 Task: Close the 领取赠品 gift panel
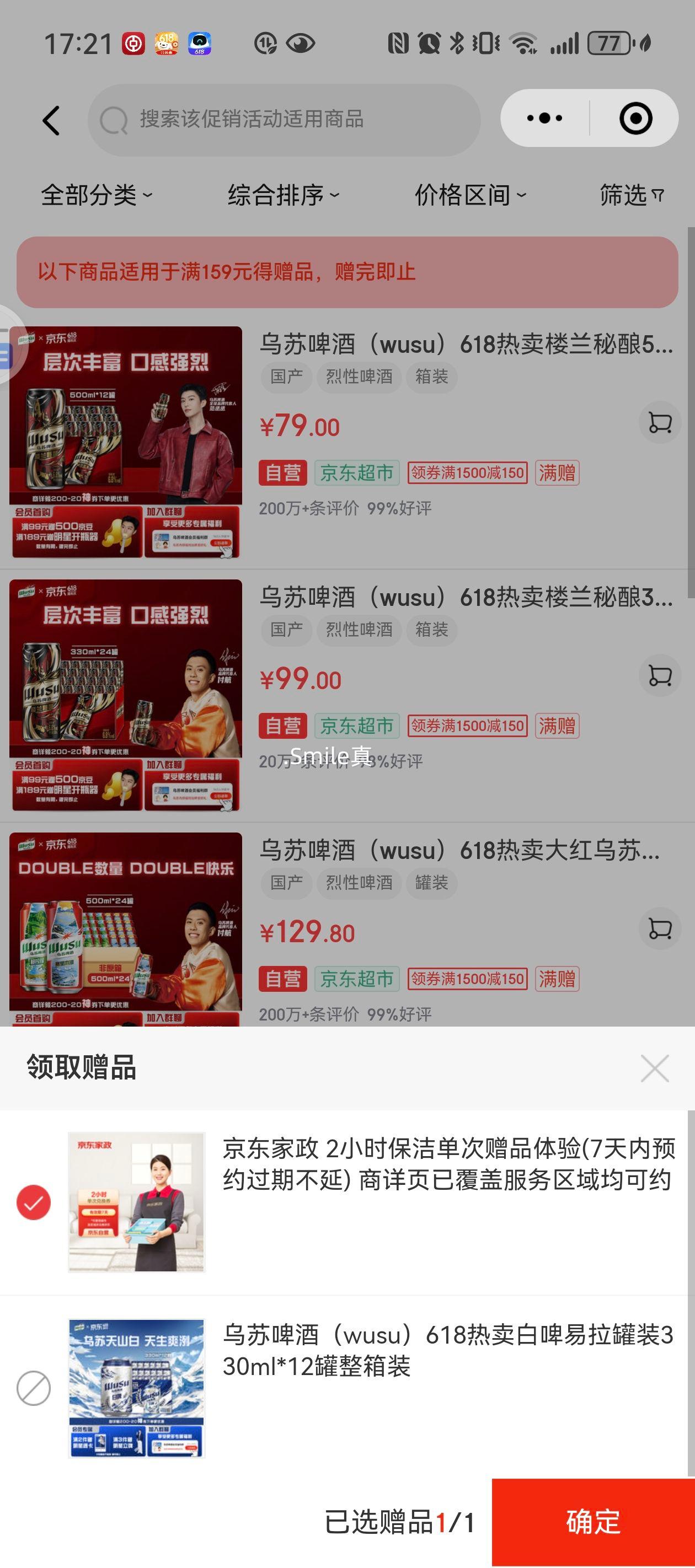(655, 1068)
